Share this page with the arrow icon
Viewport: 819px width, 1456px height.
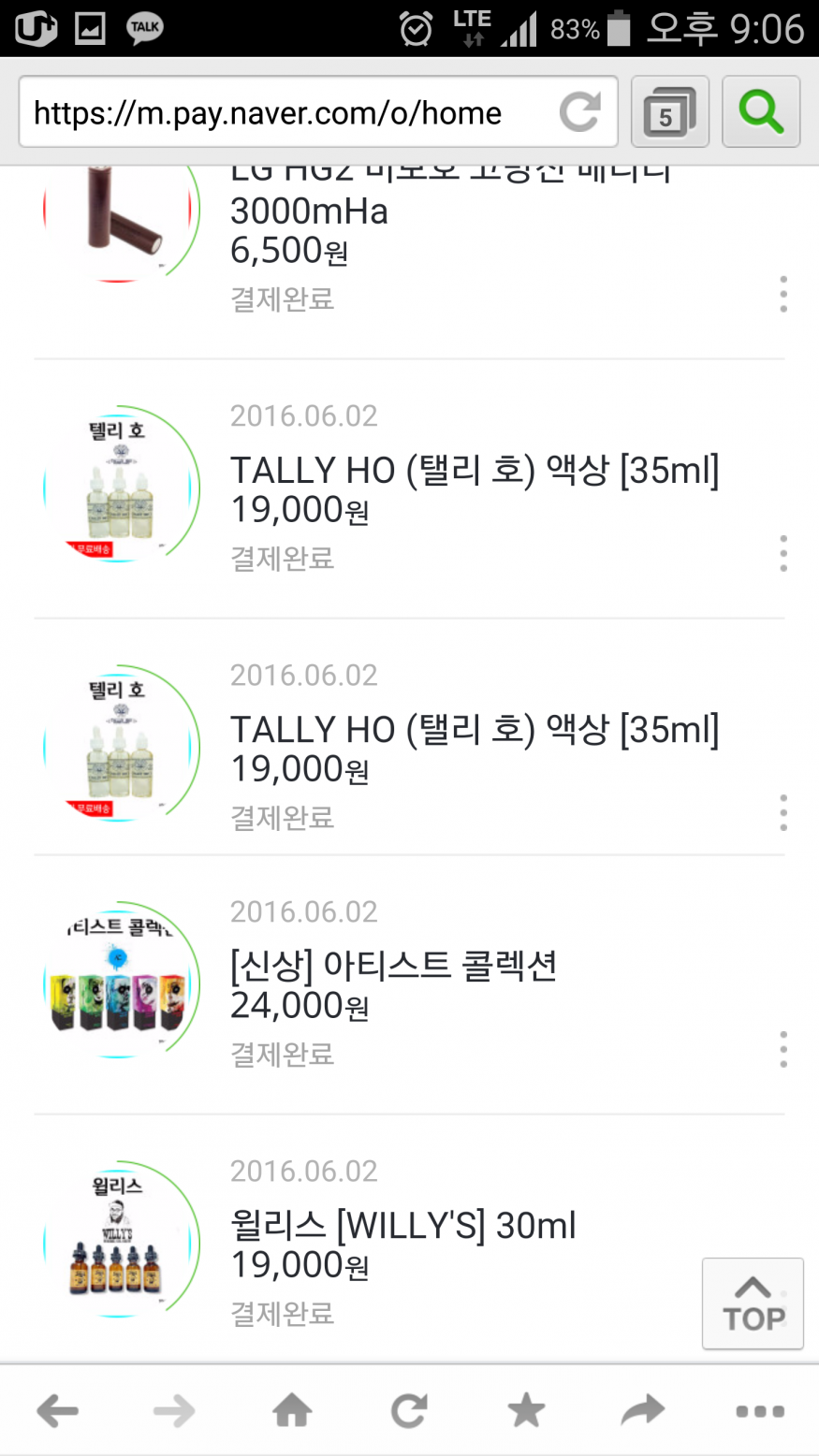[x=643, y=1411]
